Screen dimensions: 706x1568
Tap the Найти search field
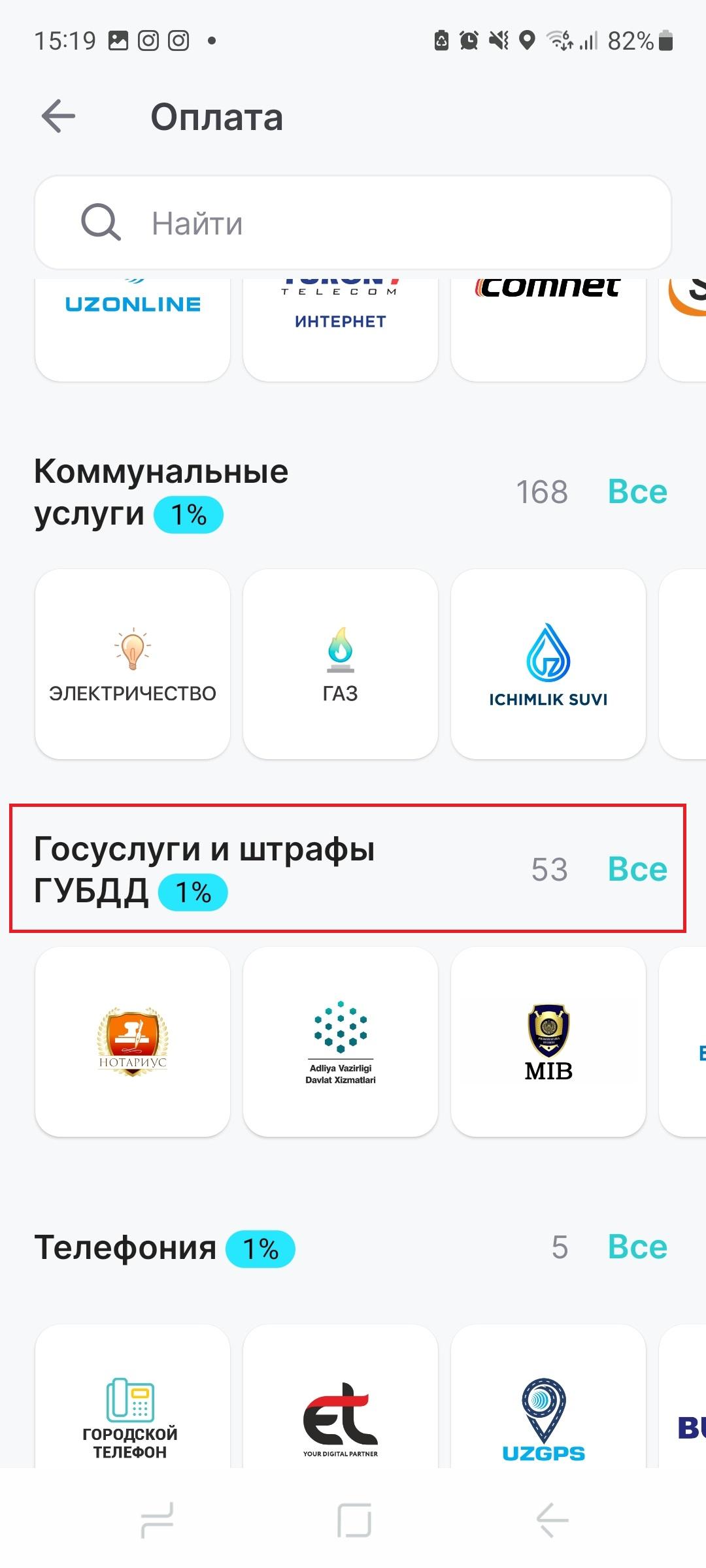click(x=353, y=223)
